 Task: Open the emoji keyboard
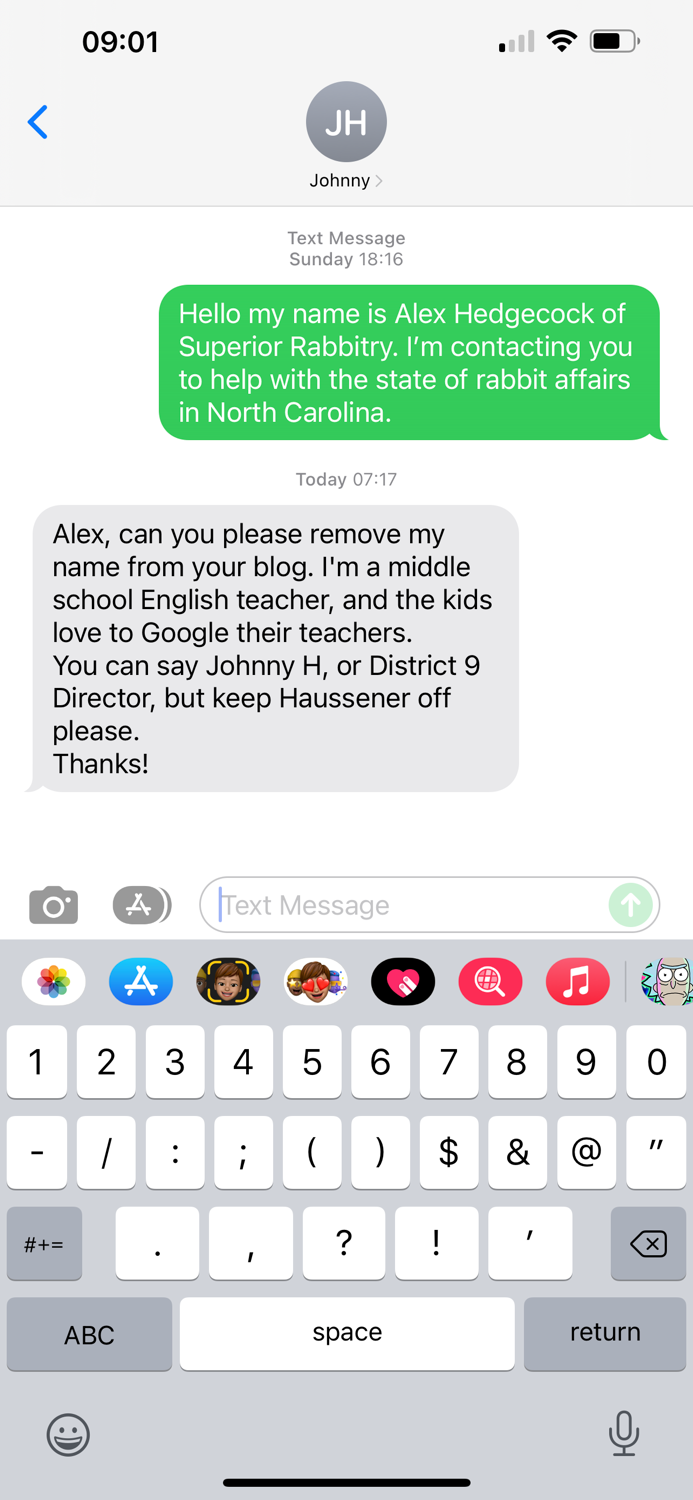coord(68,1435)
